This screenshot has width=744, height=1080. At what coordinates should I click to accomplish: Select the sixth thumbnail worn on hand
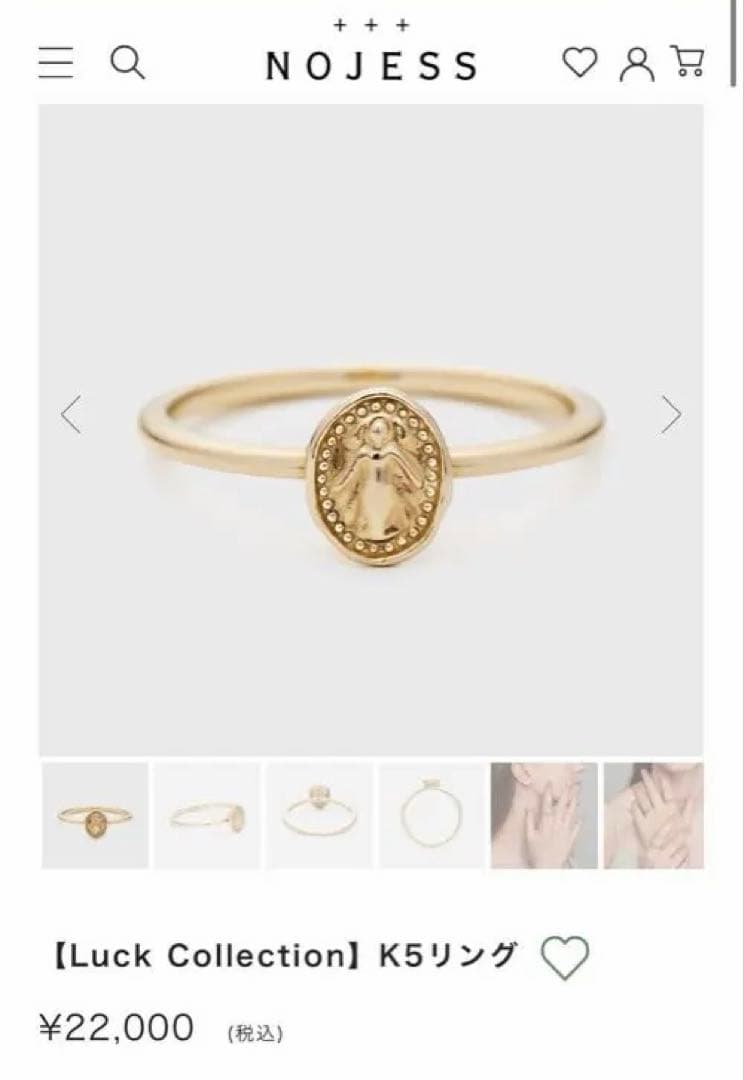(x=653, y=816)
